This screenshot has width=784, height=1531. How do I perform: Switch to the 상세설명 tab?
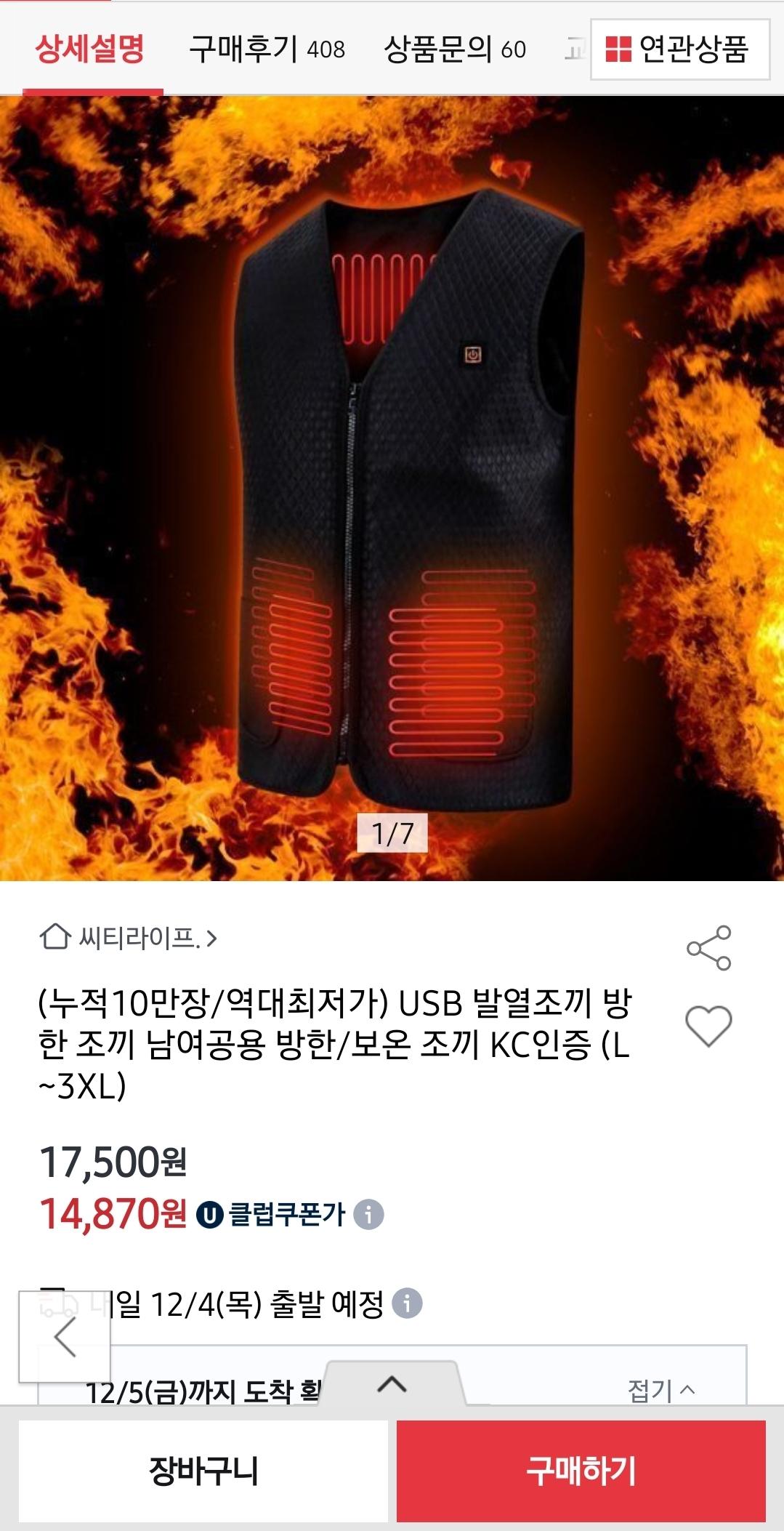[x=91, y=49]
